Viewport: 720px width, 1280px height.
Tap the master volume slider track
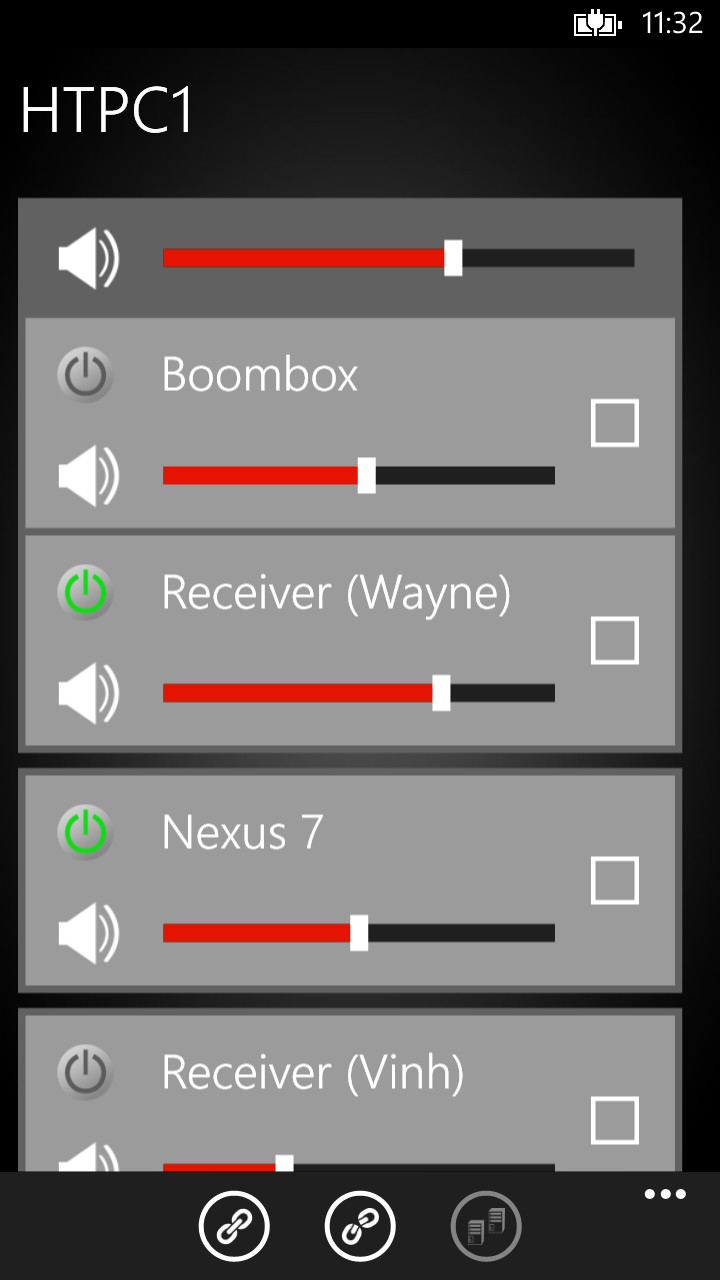tap(398, 258)
